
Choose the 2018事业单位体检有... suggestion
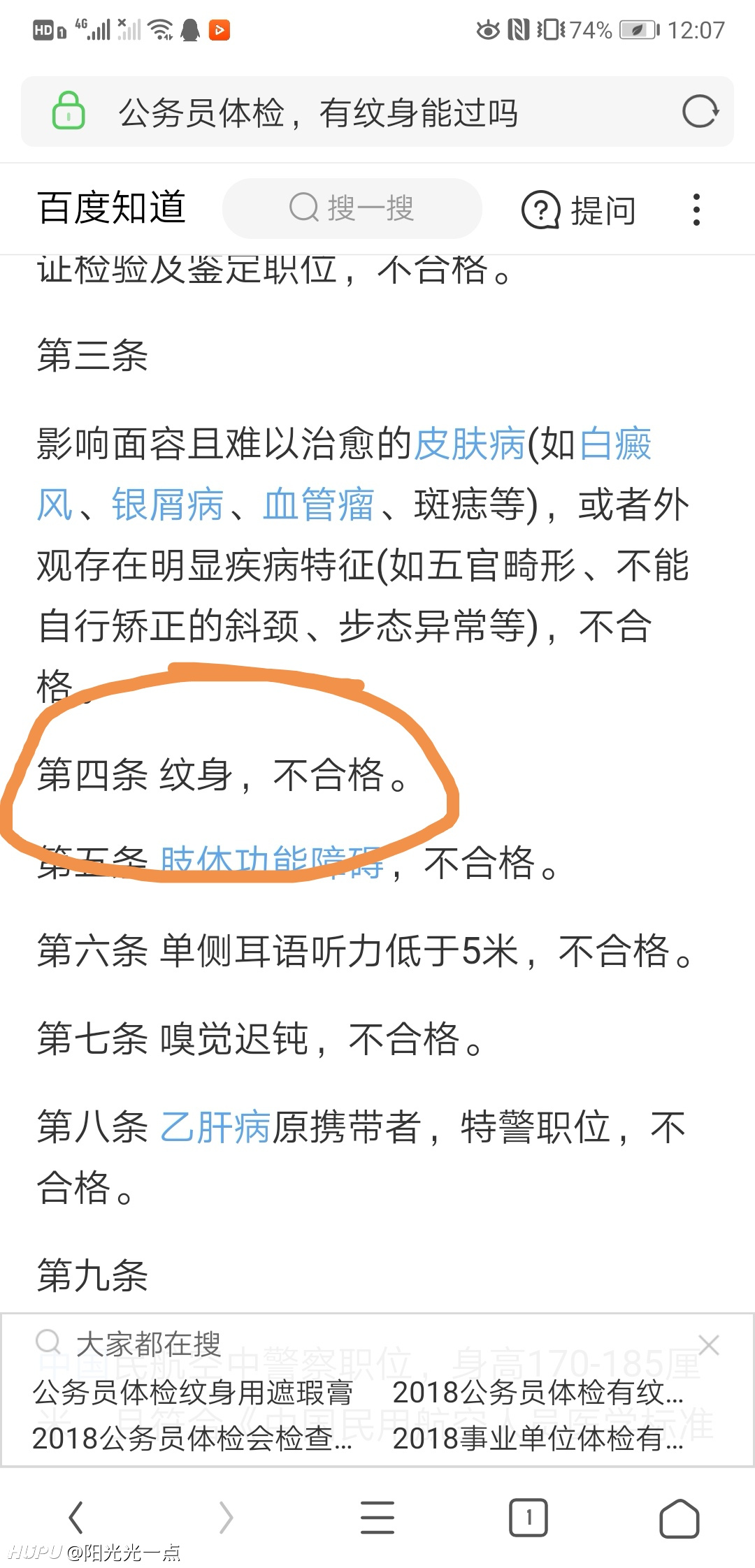coord(538,1438)
